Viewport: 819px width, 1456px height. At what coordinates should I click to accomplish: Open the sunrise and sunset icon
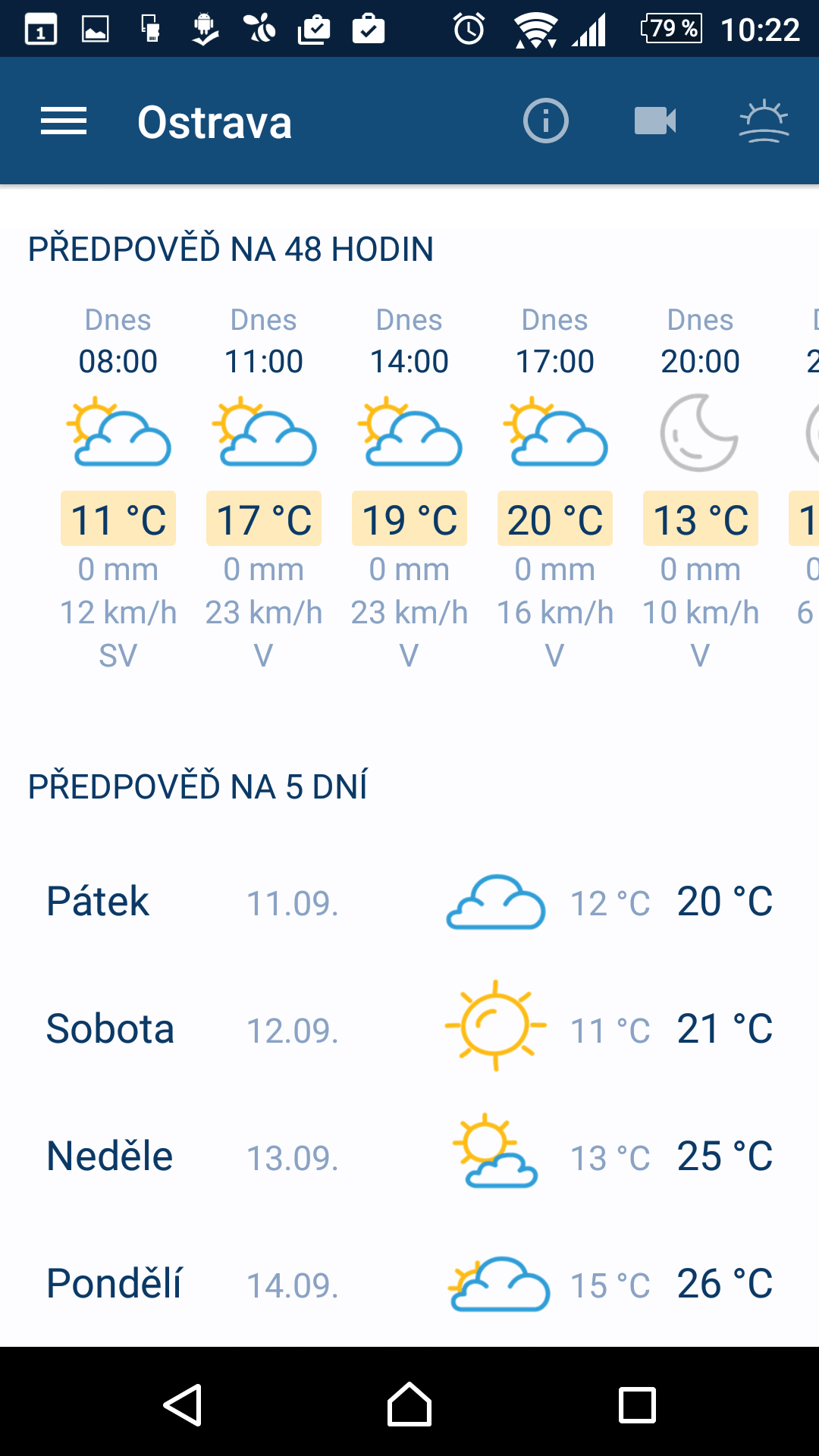(764, 121)
